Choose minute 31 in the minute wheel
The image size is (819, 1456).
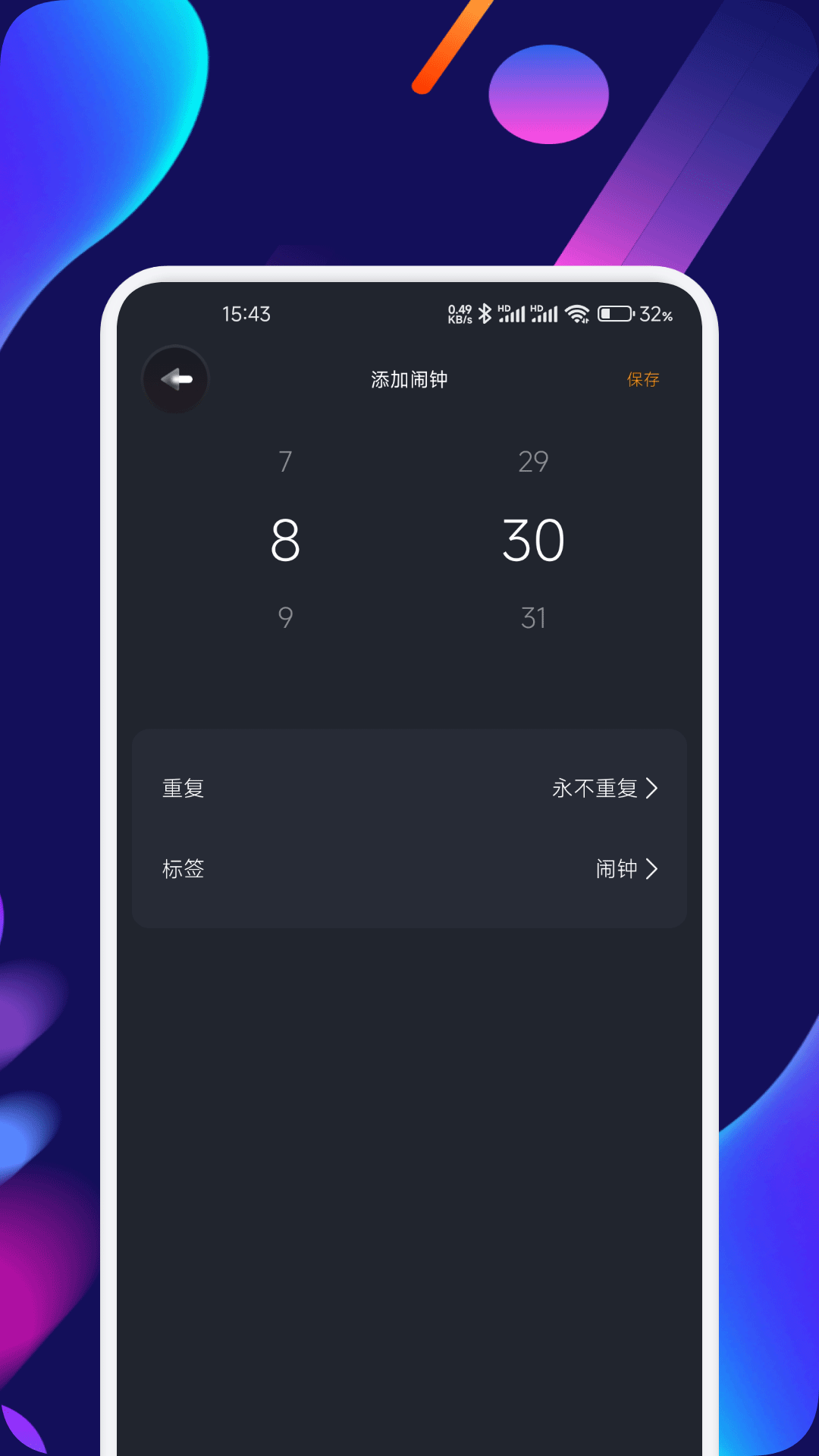[x=535, y=617]
